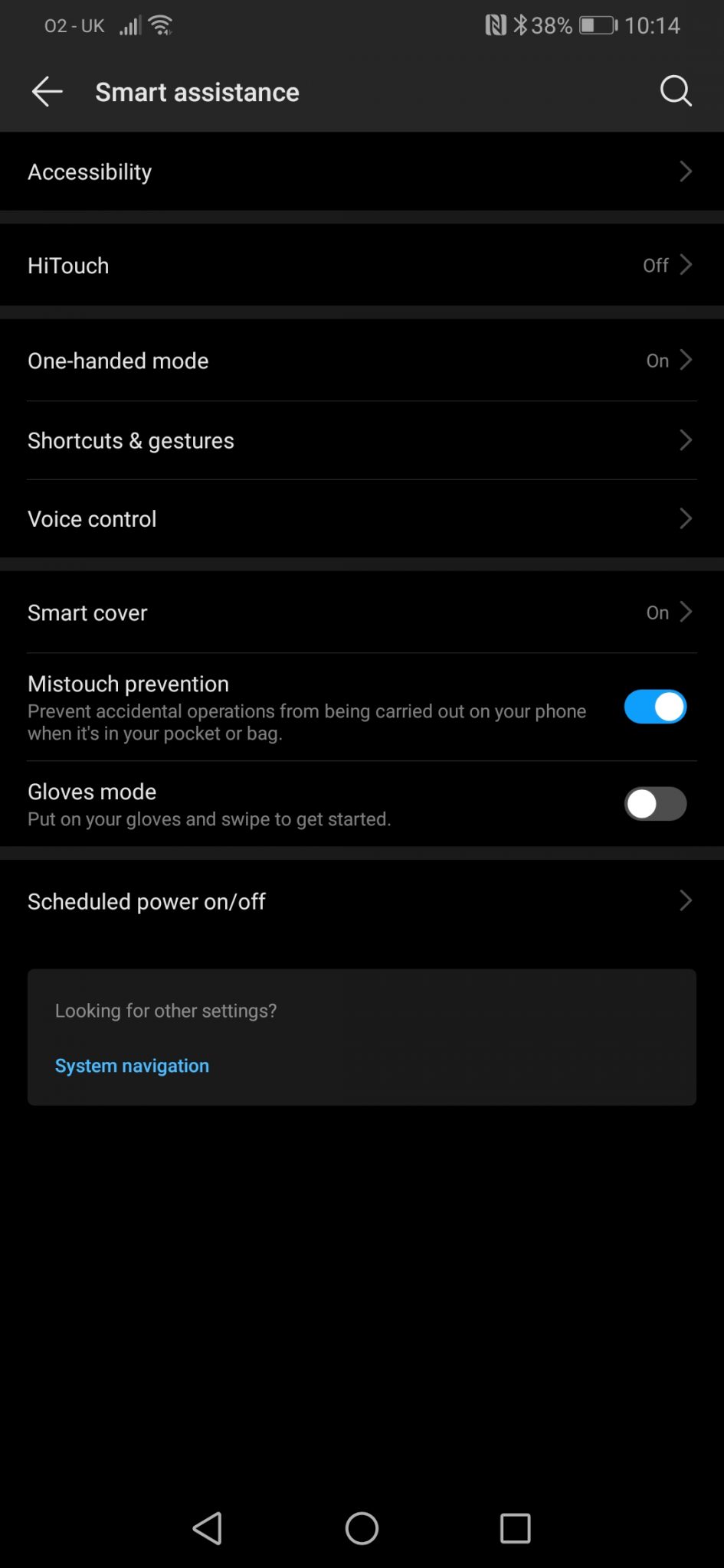Viewport: 724px width, 1568px height.
Task: Open One-handed mode settings
Action: click(362, 360)
